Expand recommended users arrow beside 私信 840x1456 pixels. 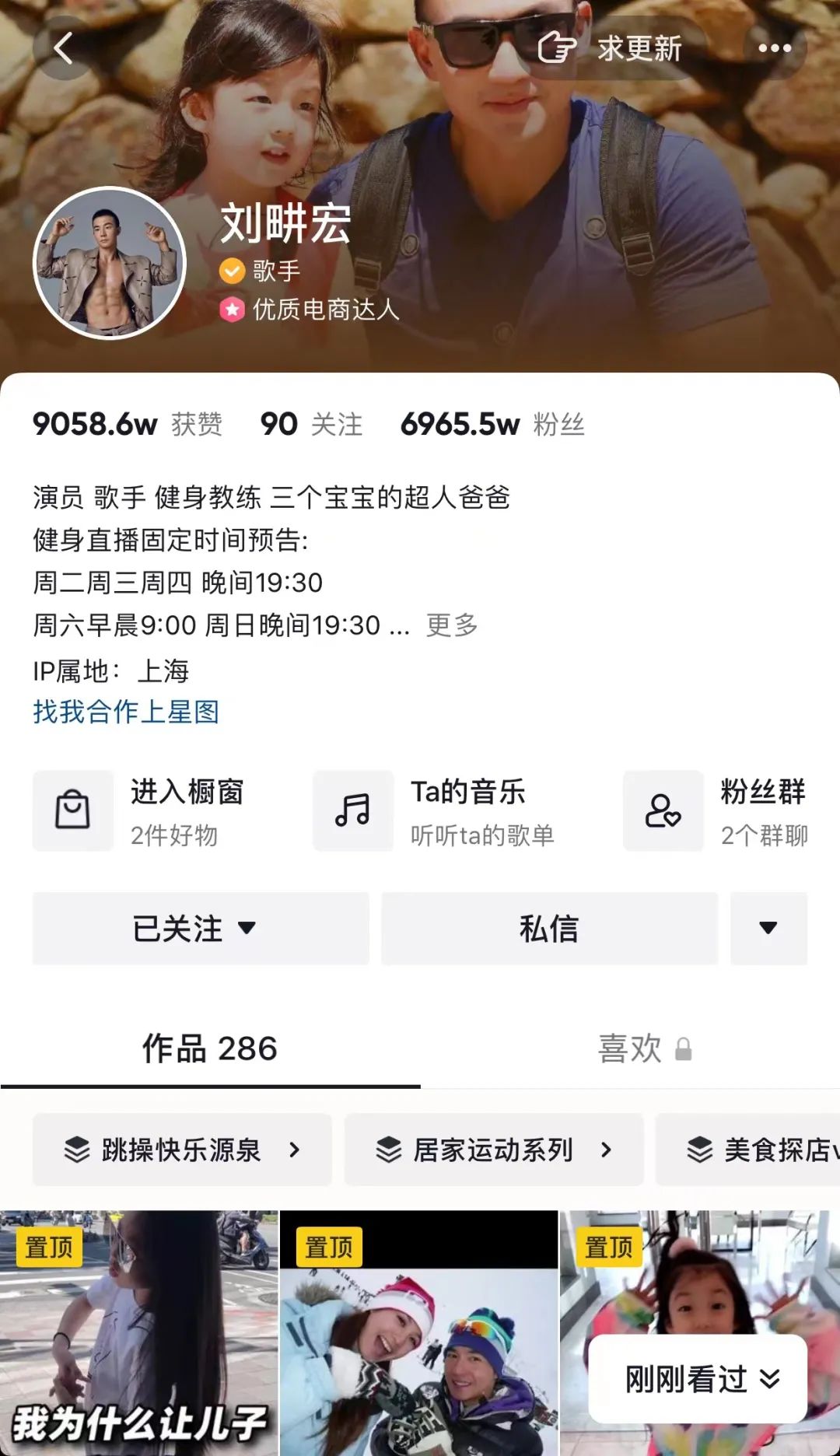768,929
